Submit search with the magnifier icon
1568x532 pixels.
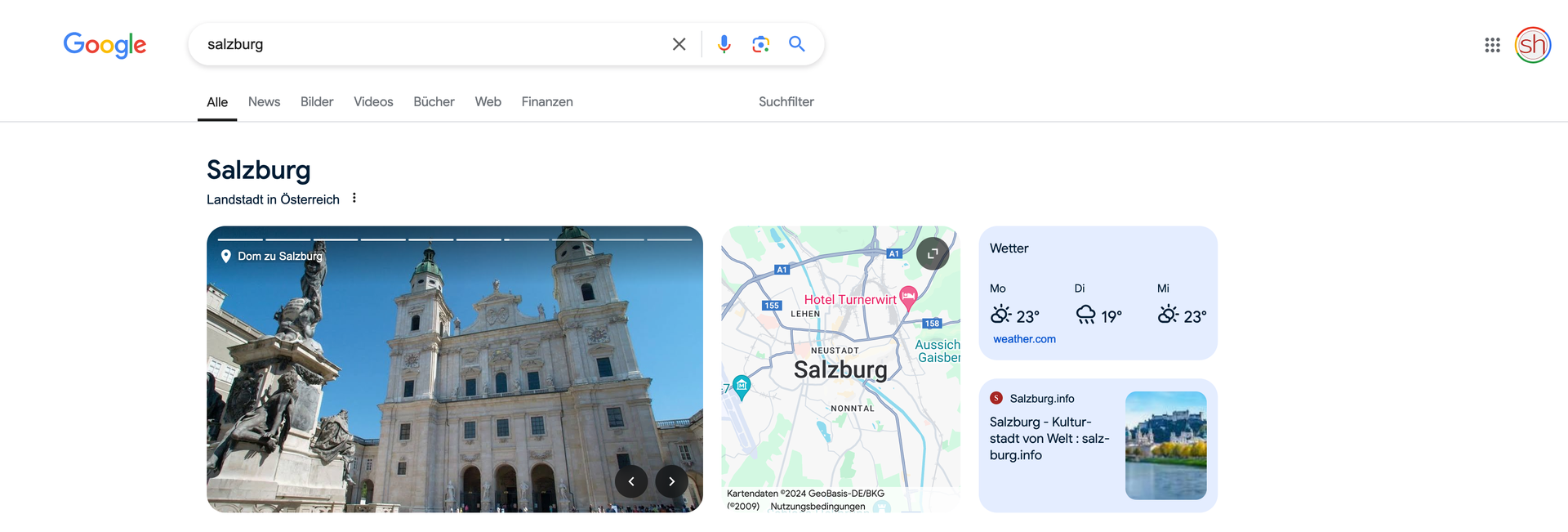(x=797, y=44)
